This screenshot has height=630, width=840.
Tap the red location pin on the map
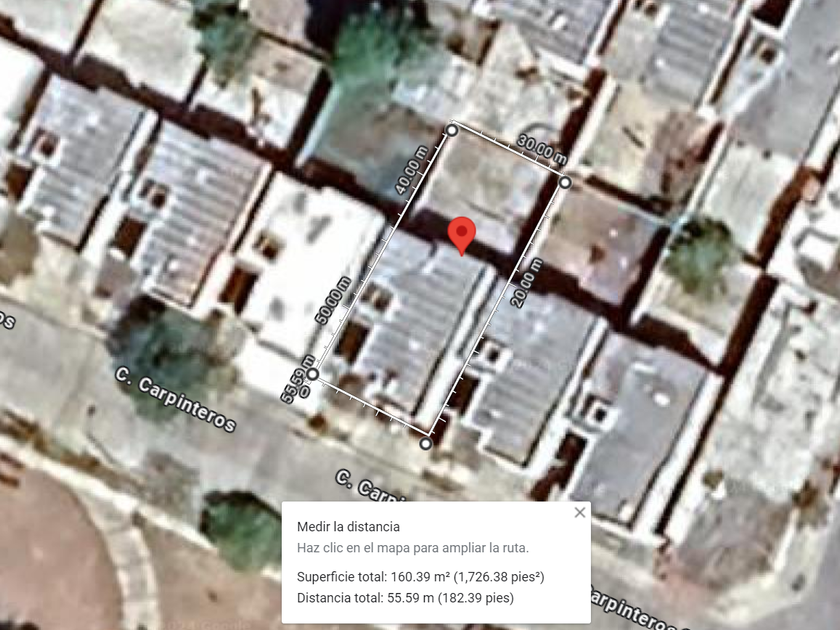coord(461,236)
